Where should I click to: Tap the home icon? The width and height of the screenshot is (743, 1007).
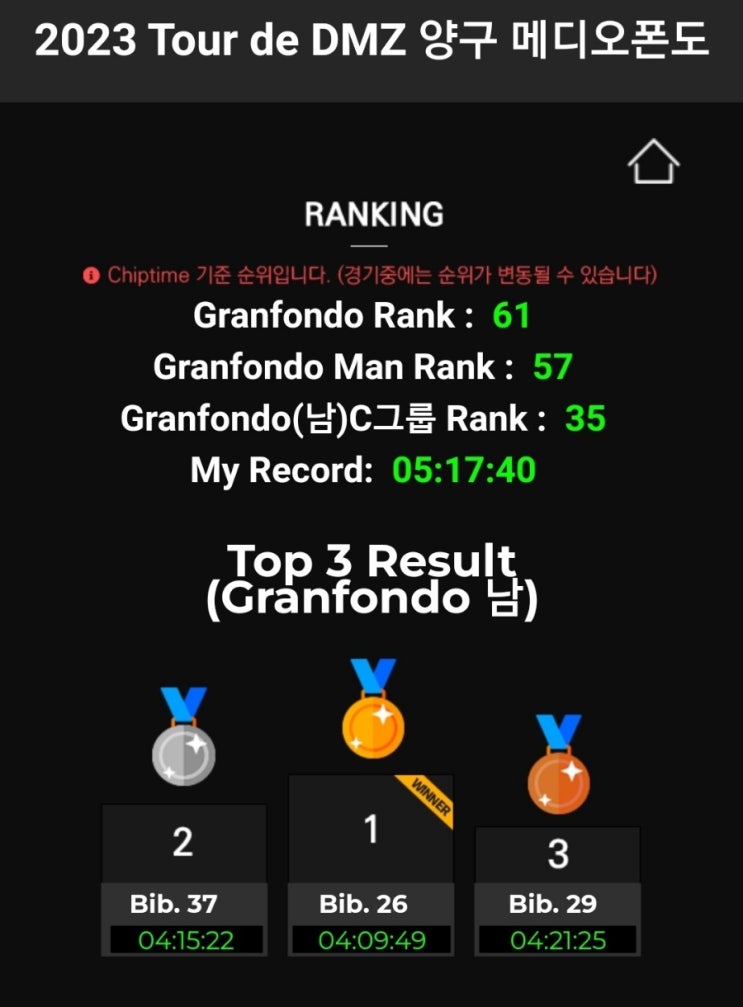pyautogui.click(x=653, y=161)
